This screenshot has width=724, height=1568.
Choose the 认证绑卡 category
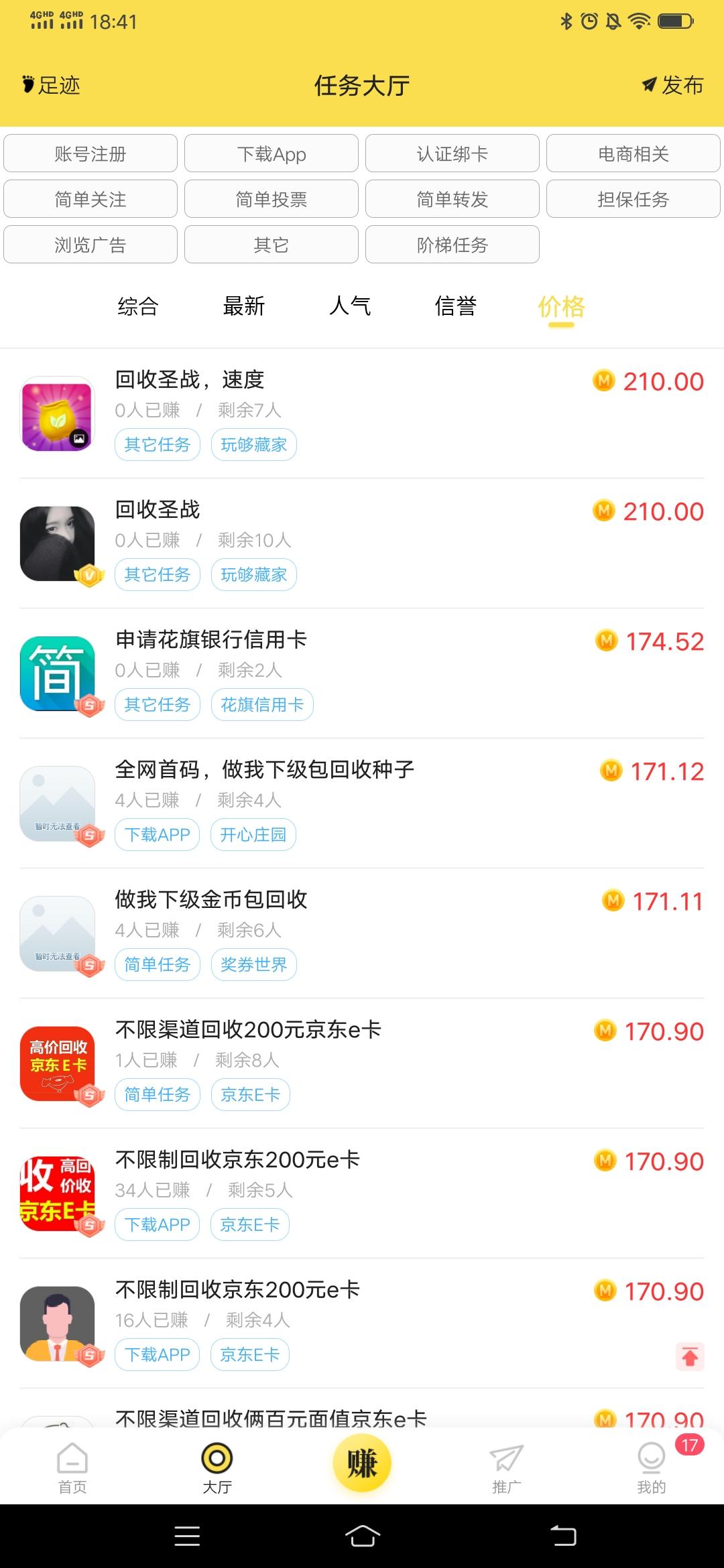452,153
